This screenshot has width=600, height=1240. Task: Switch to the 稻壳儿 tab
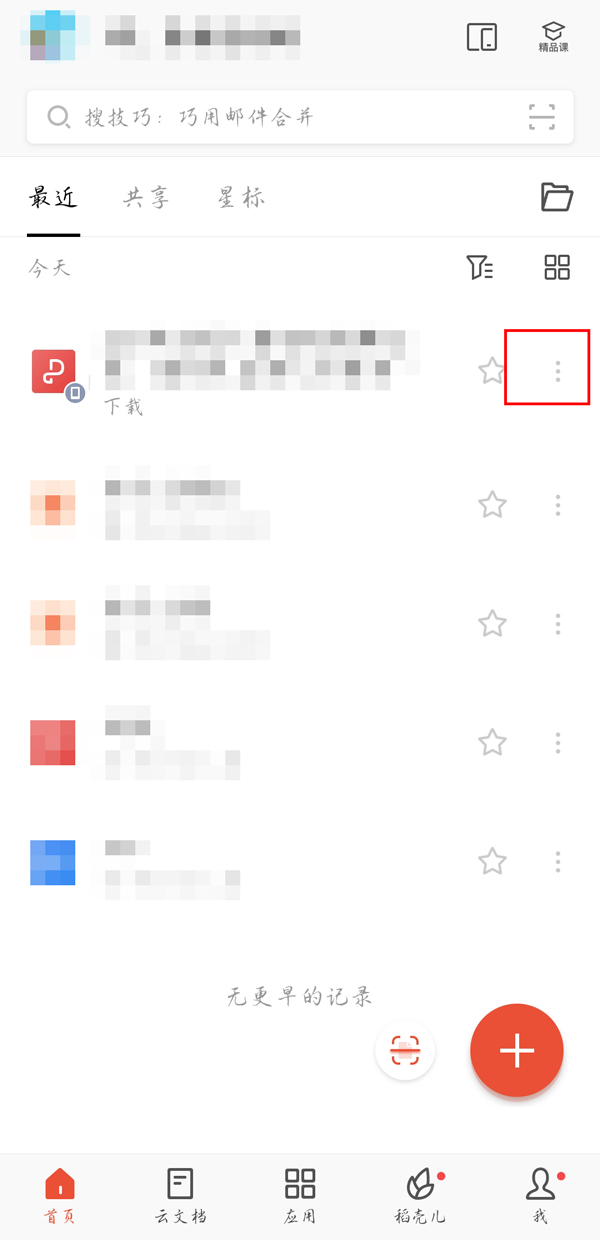[420, 1195]
